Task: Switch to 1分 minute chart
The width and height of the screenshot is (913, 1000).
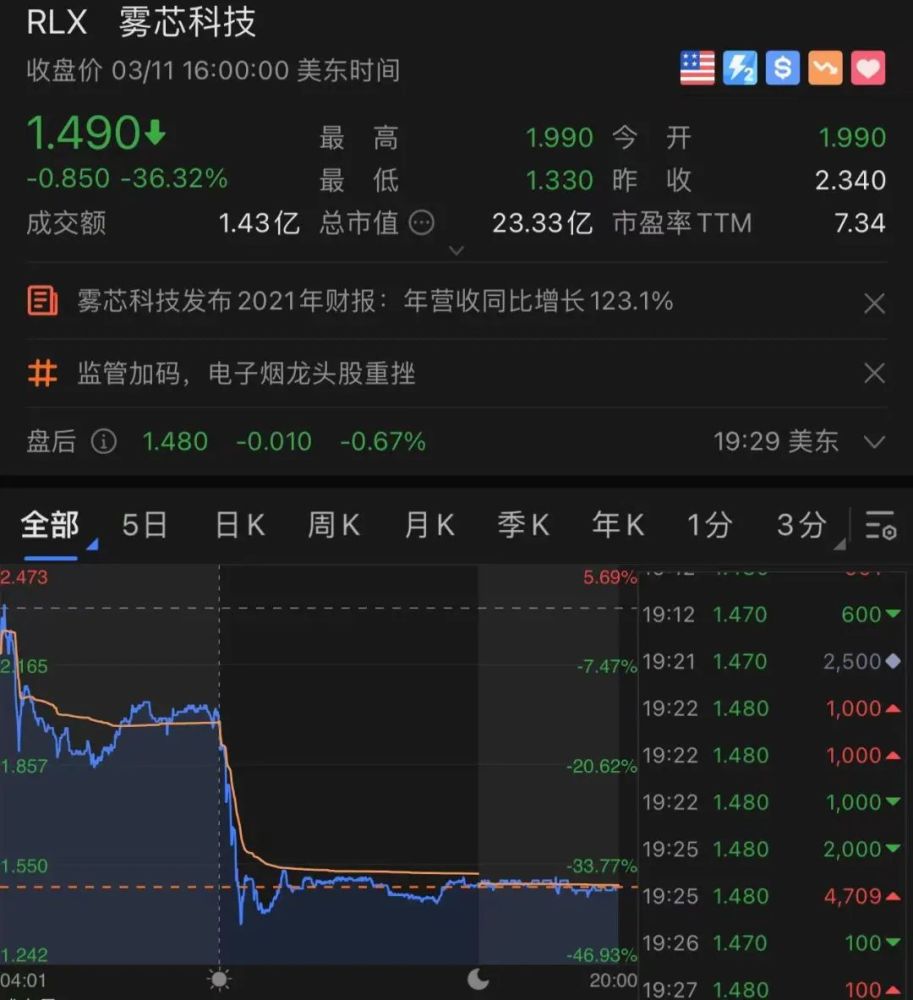Action: point(709,524)
